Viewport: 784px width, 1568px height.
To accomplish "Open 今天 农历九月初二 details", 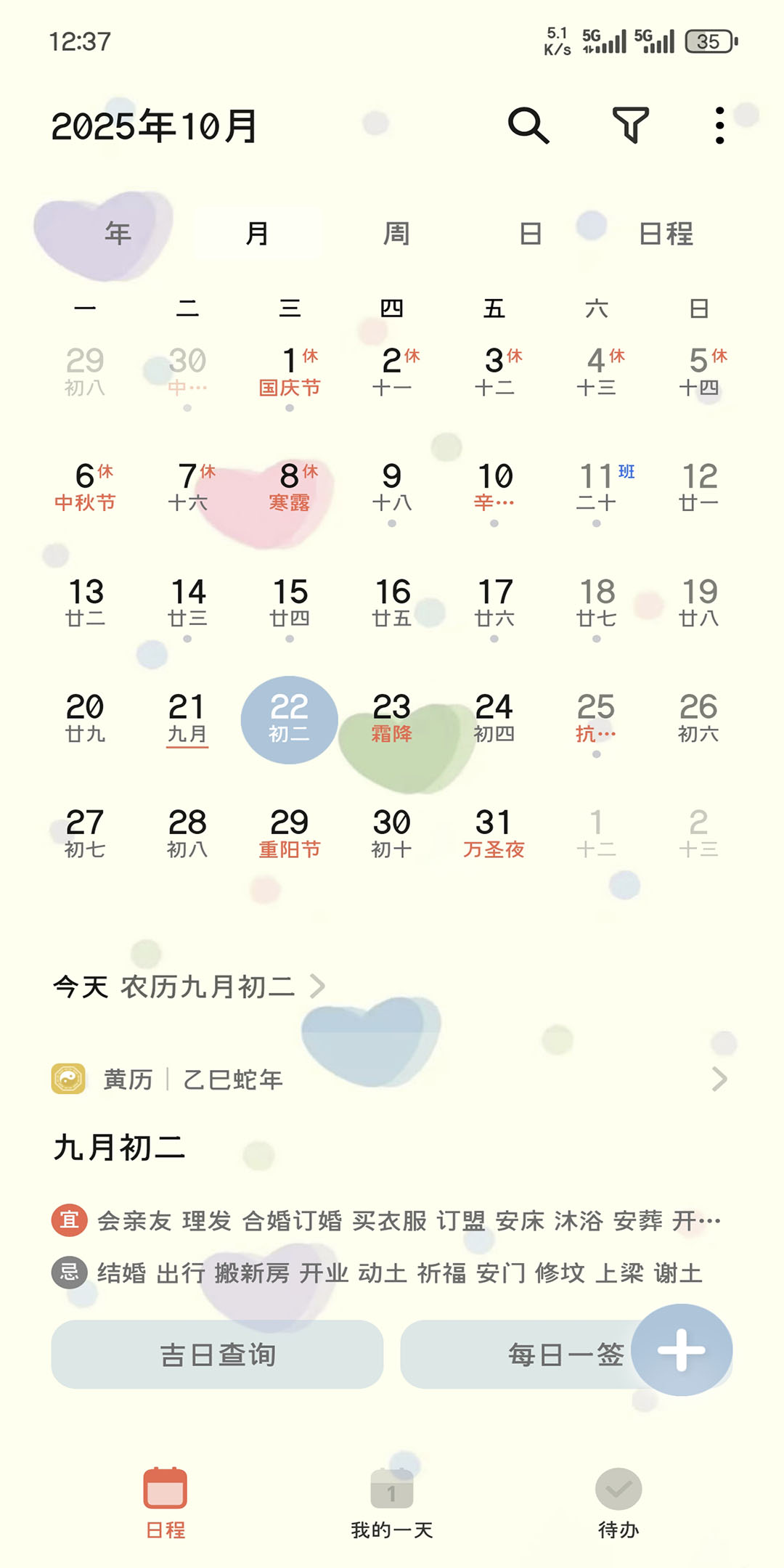I will coord(189,987).
